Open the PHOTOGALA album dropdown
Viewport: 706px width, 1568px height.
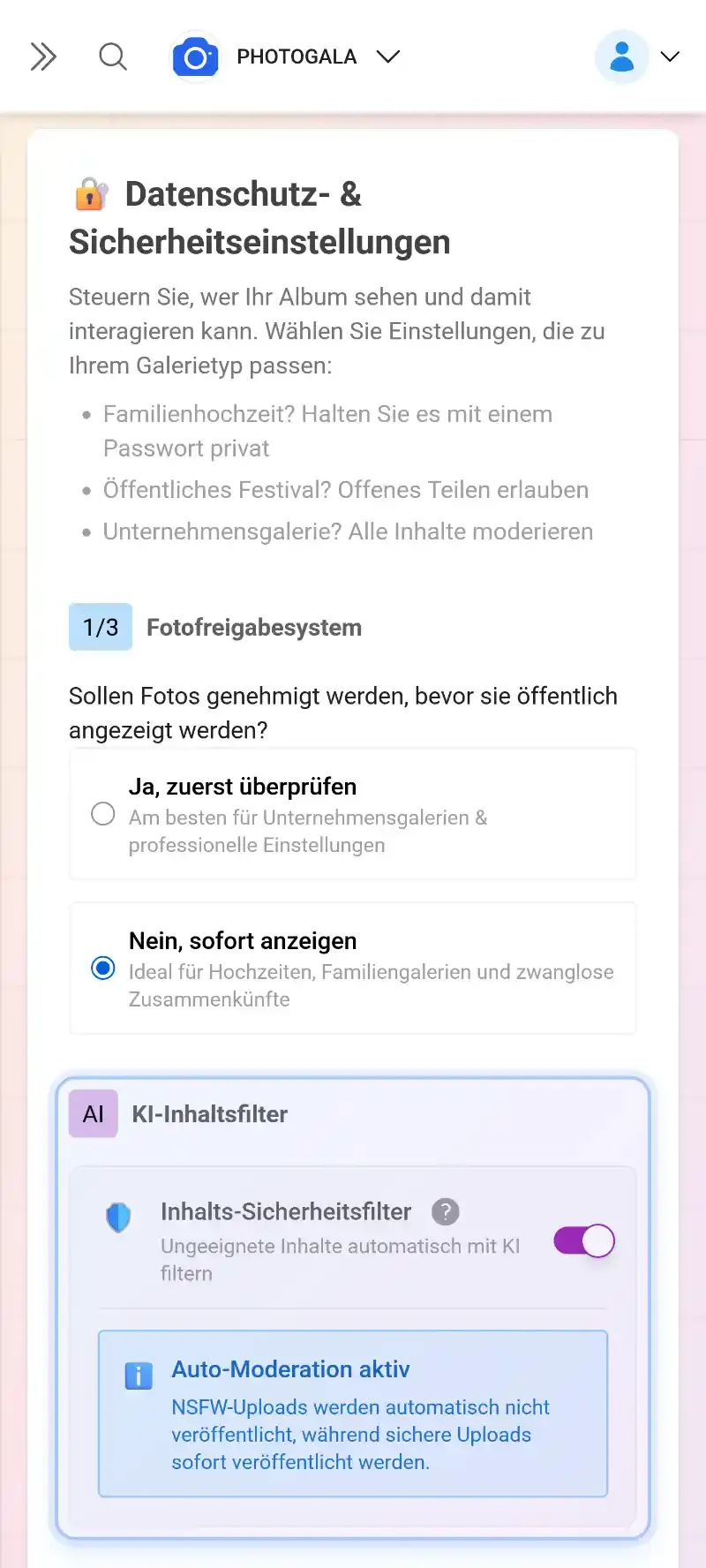[388, 57]
